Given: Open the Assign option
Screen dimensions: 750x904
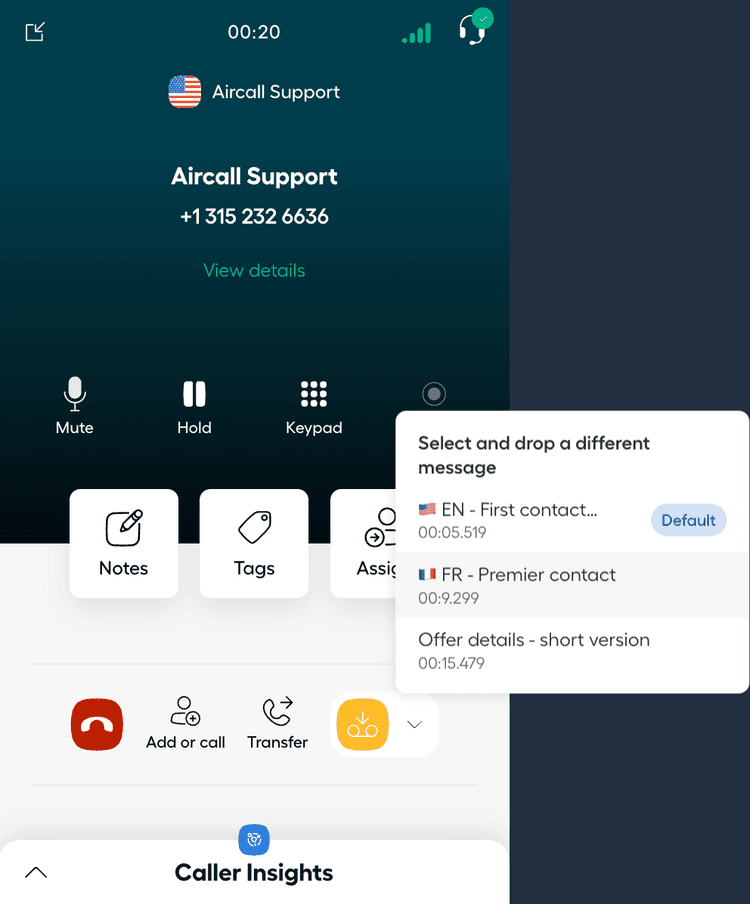Looking at the screenshot, I should 368,543.
